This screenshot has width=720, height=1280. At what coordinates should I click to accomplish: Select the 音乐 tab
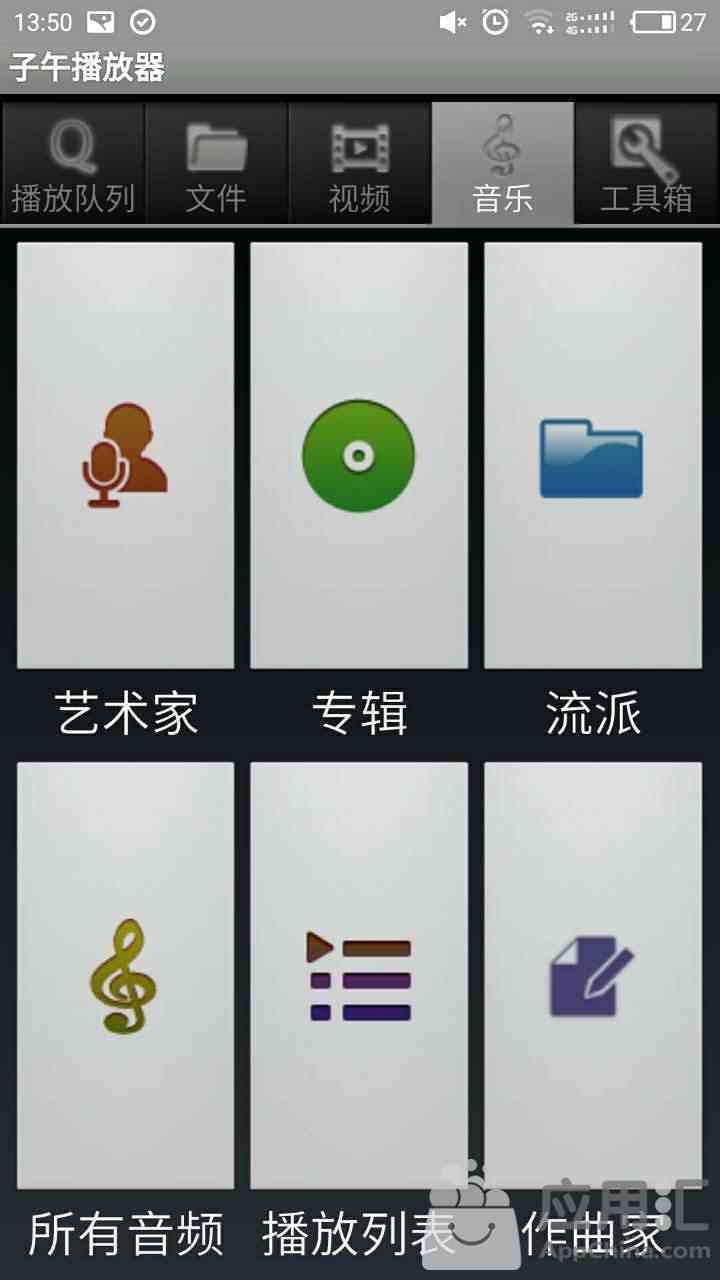click(503, 163)
